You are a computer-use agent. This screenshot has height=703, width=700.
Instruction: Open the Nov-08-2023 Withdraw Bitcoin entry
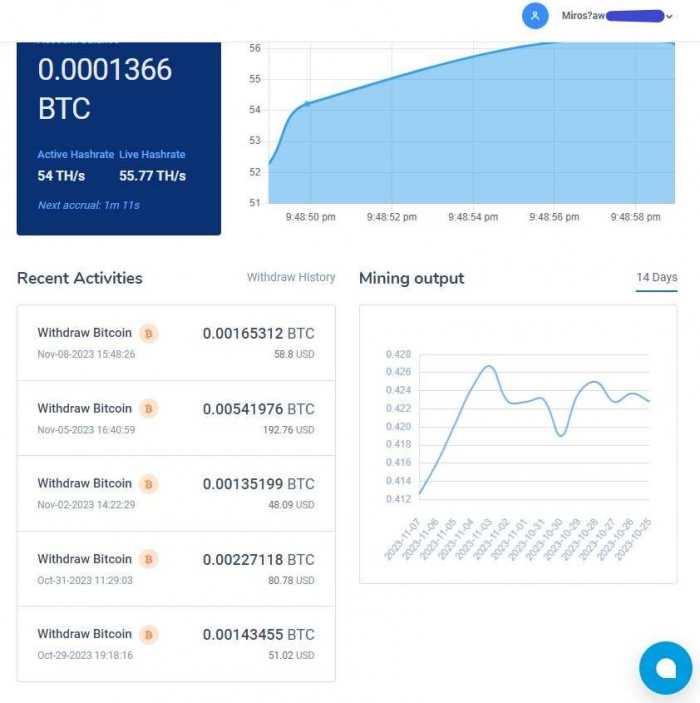click(176, 342)
